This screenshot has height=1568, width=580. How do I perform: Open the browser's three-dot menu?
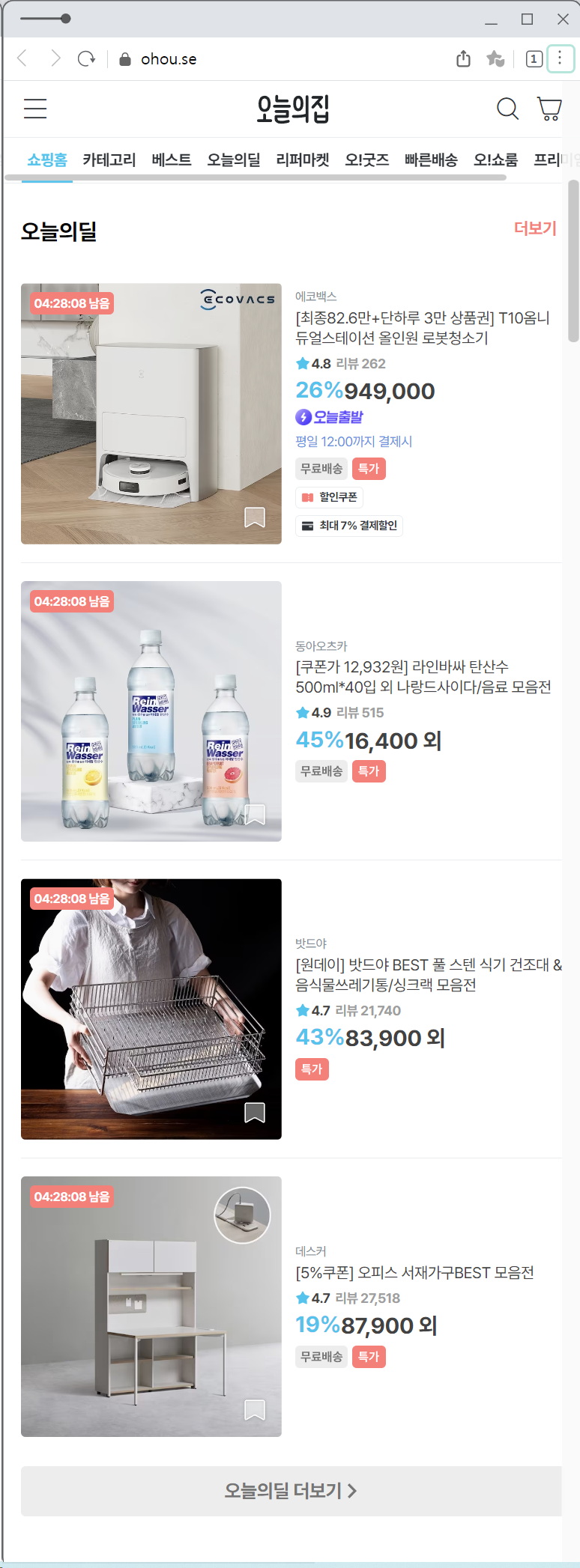pyautogui.click(x=560, y=59)
